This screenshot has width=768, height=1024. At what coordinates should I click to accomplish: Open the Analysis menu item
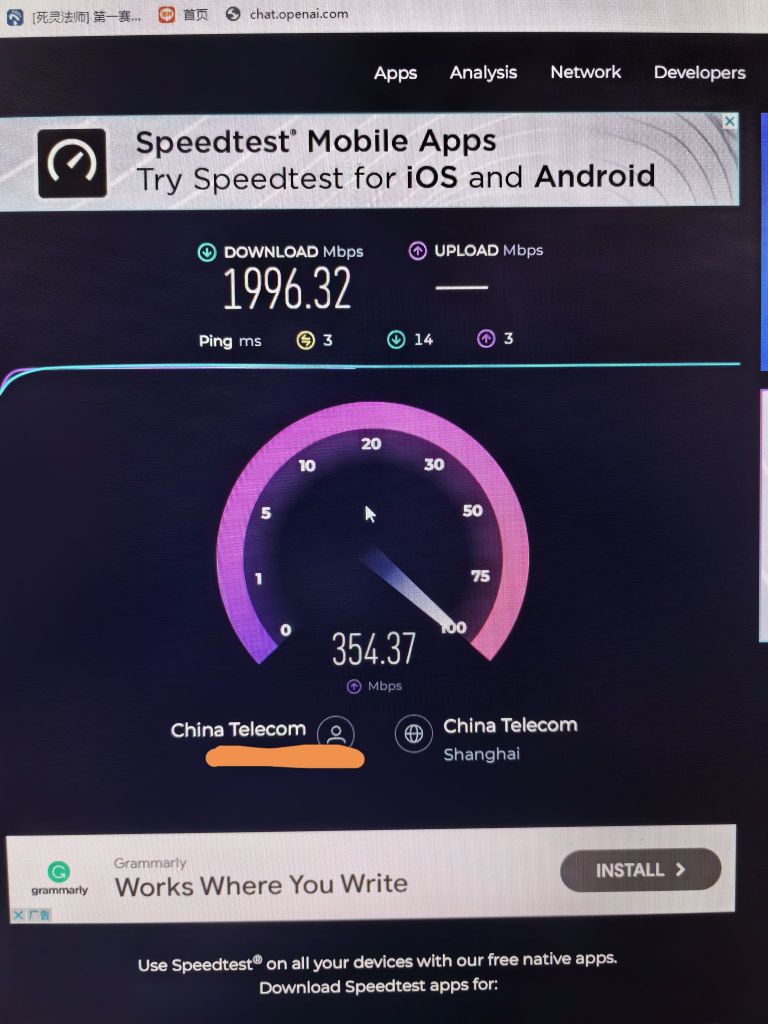click(483, 73)
